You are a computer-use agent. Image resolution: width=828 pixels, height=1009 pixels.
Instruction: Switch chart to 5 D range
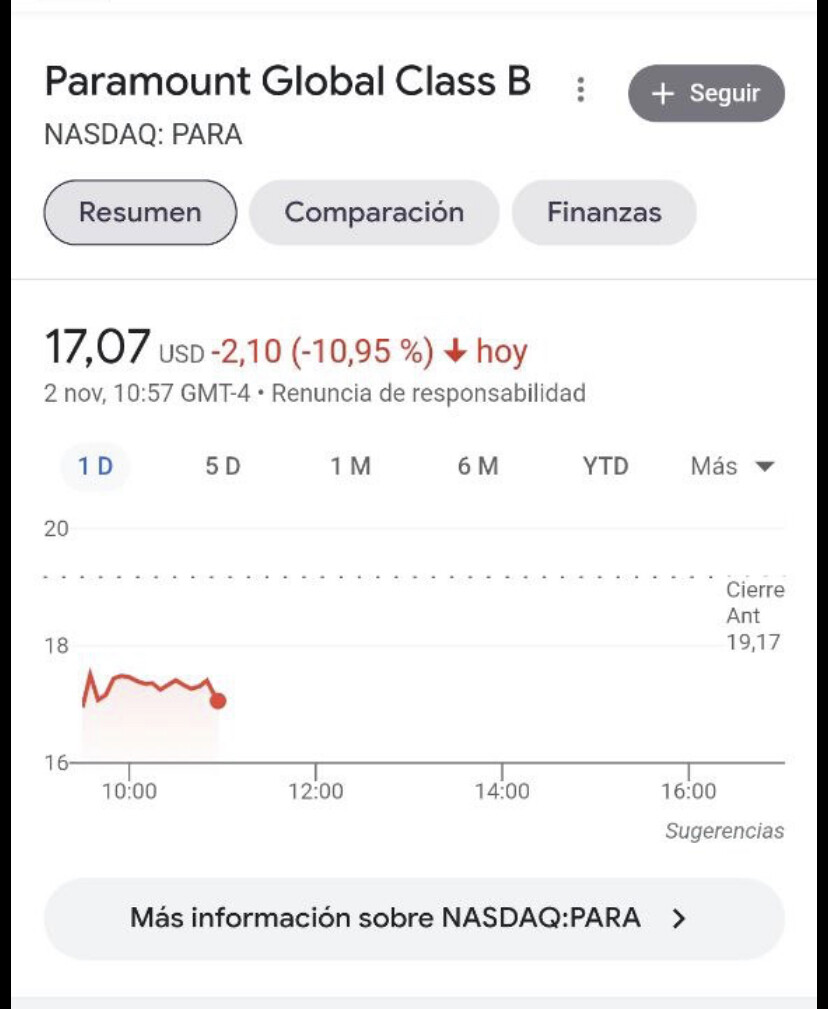coord(223,467)
